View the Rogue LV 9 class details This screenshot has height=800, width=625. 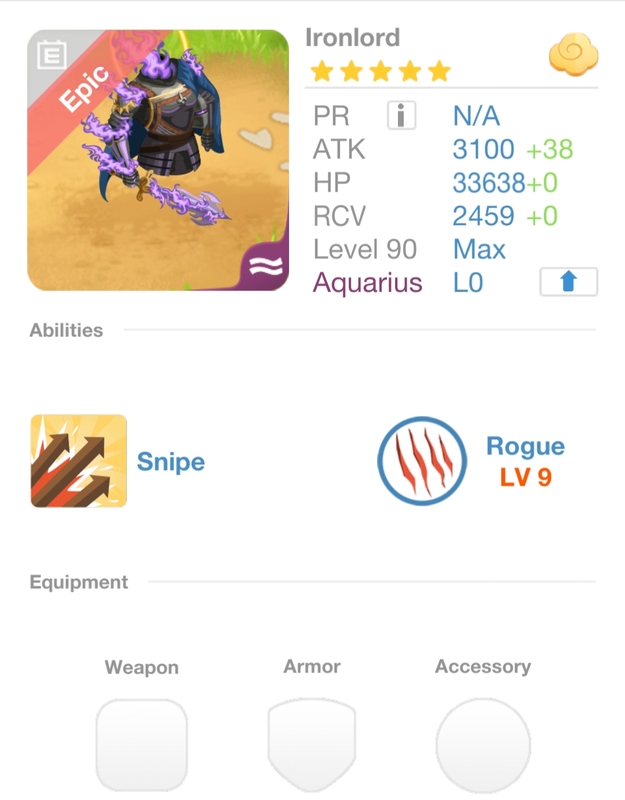[422, 461]
